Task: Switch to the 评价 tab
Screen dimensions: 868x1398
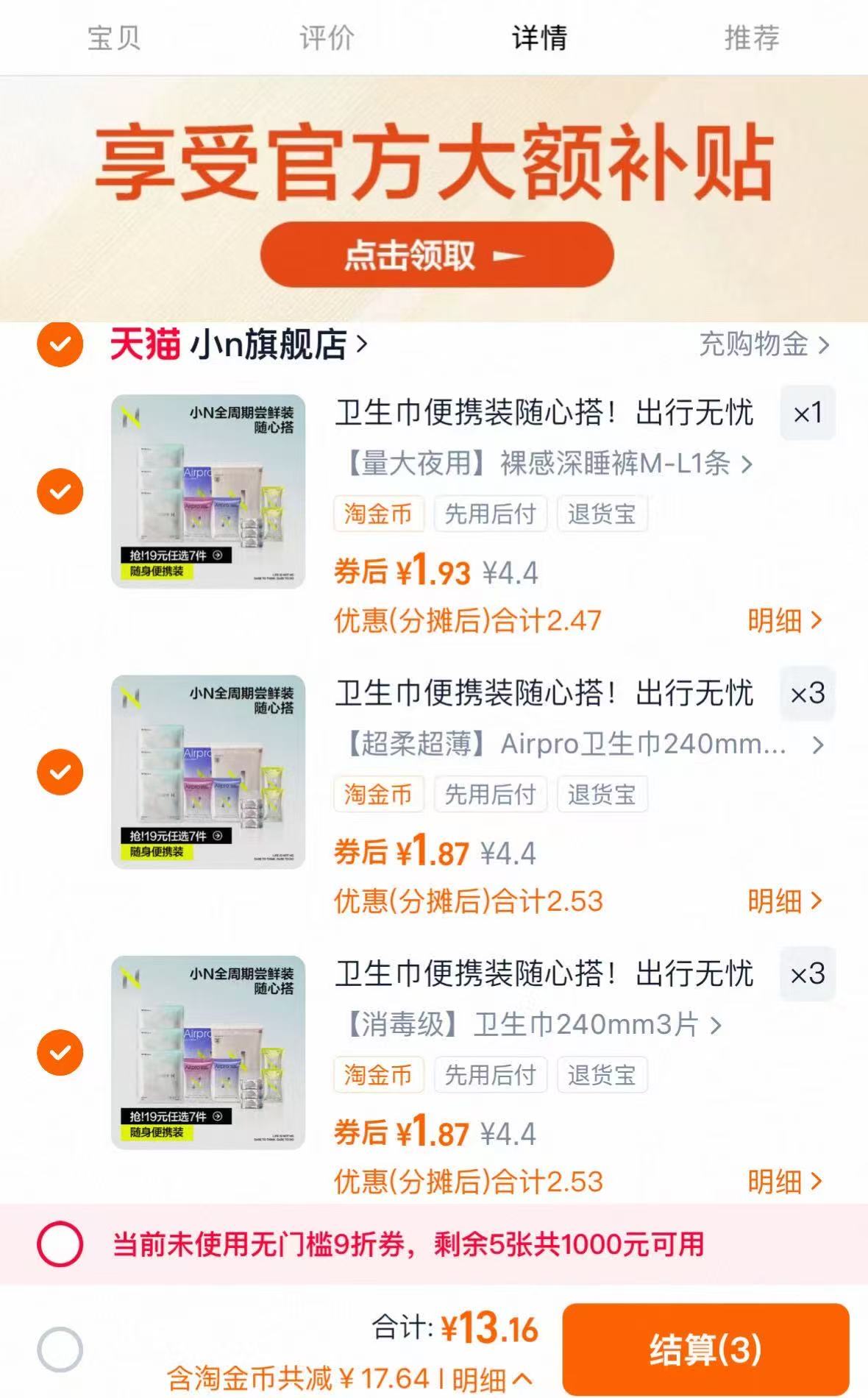Action: [x=326, y=40]
